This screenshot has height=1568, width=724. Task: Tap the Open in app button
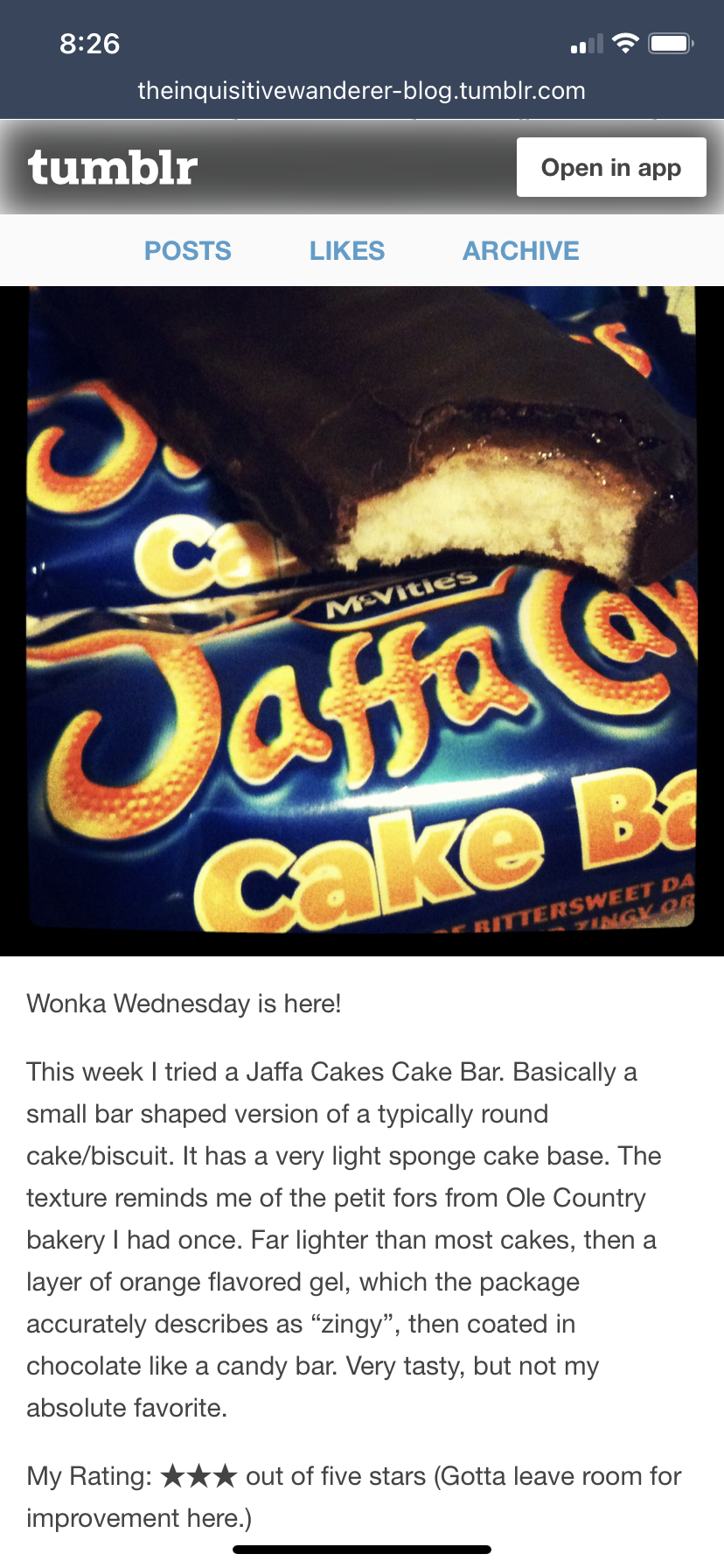click(610, 167)
